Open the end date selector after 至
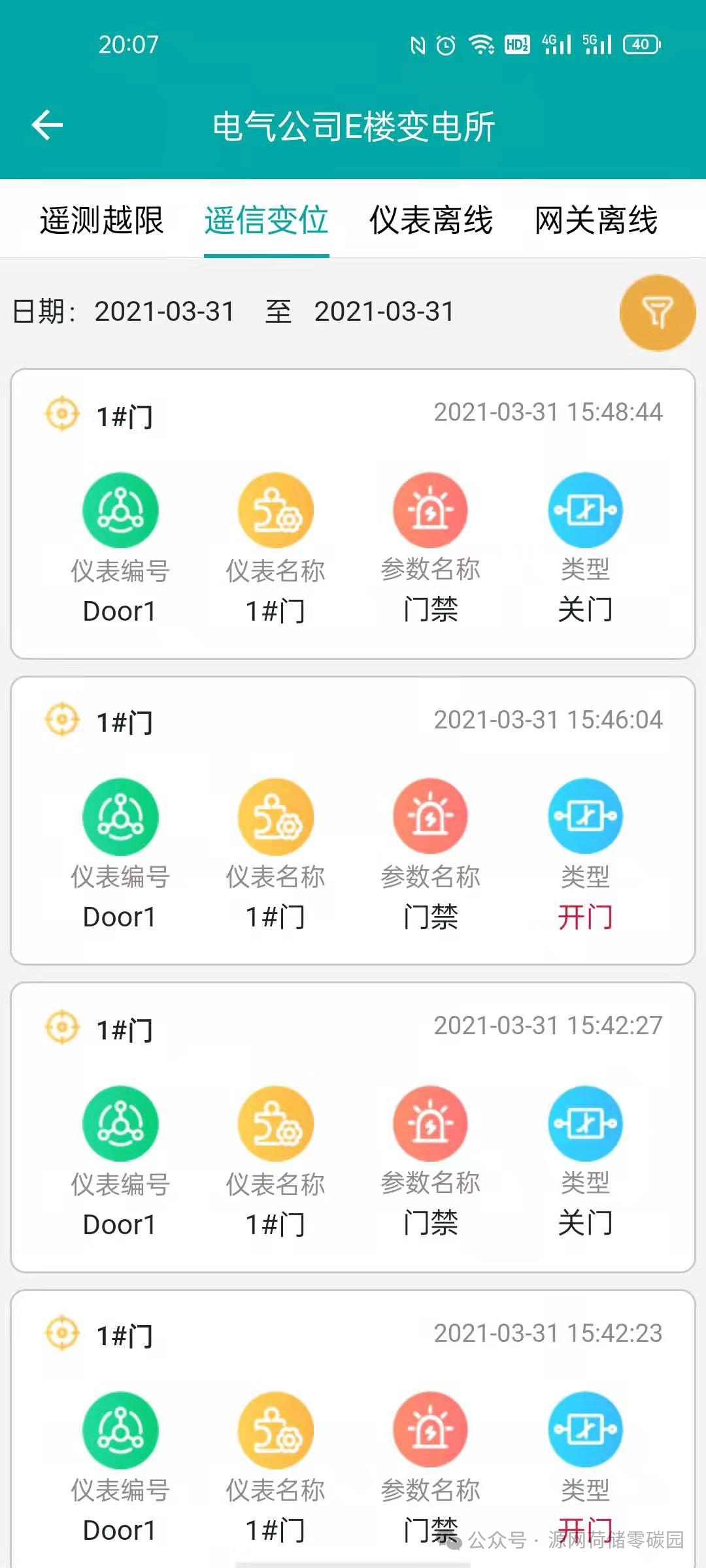Viewport: 706px width, 1568px height. click(x=384, y=312)
